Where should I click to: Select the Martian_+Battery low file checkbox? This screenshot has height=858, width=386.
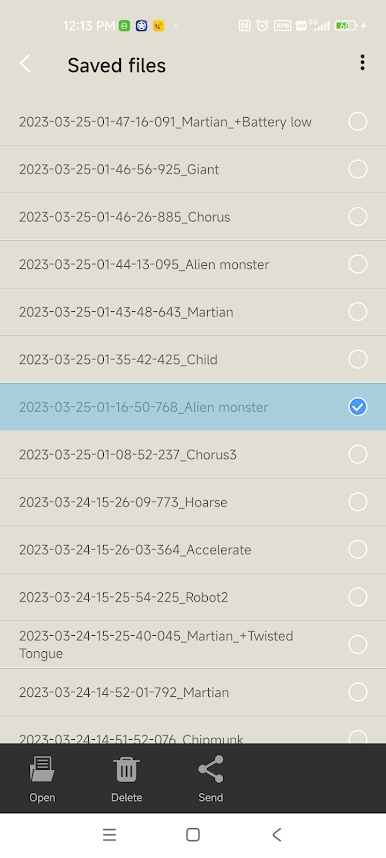358,121
